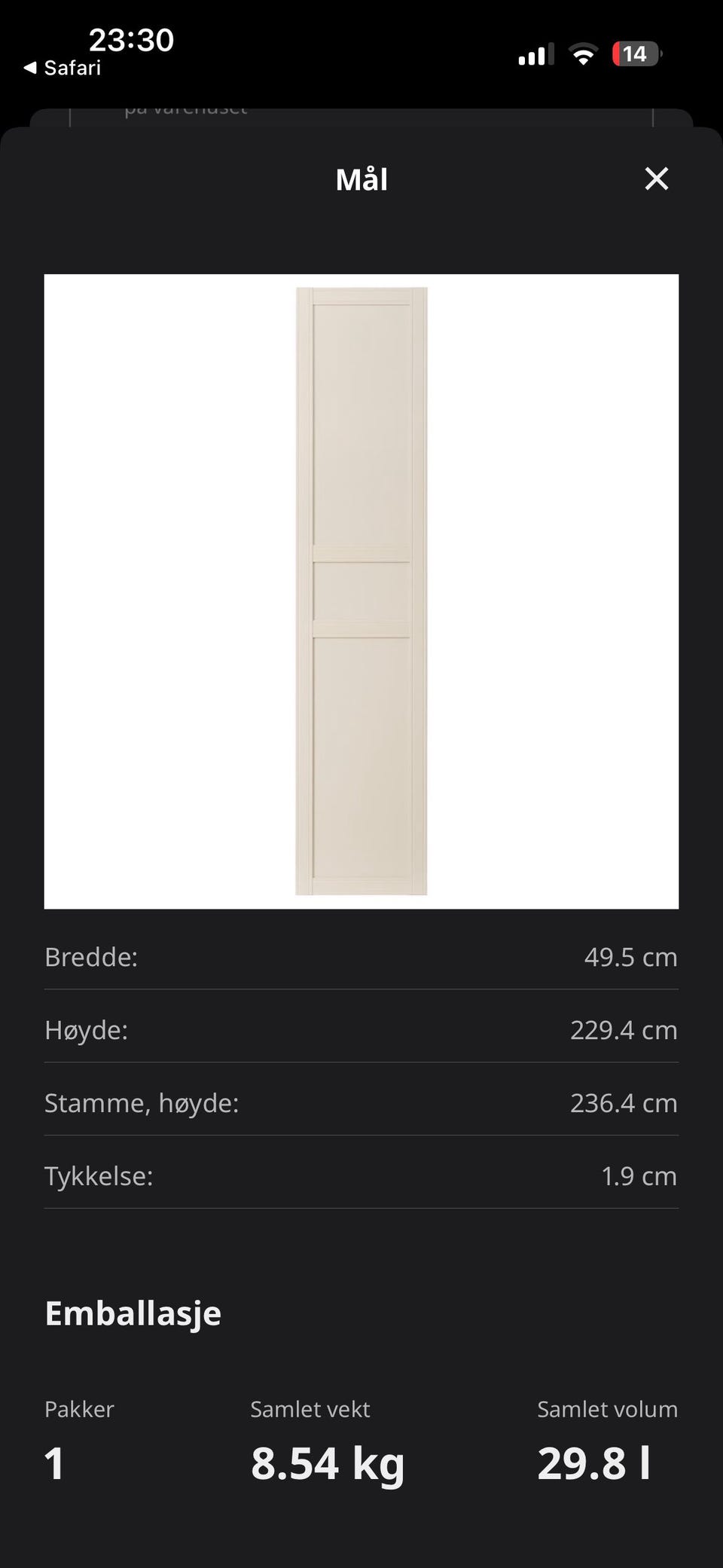Viewport: 723px width, 1568px height.
Task: Tap the Mål sheet title
Action: point(361,179)
